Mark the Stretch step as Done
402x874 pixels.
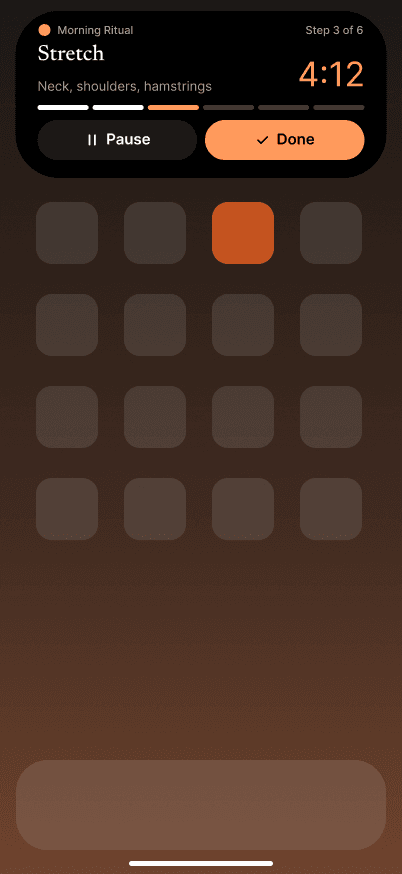point(284,140)
